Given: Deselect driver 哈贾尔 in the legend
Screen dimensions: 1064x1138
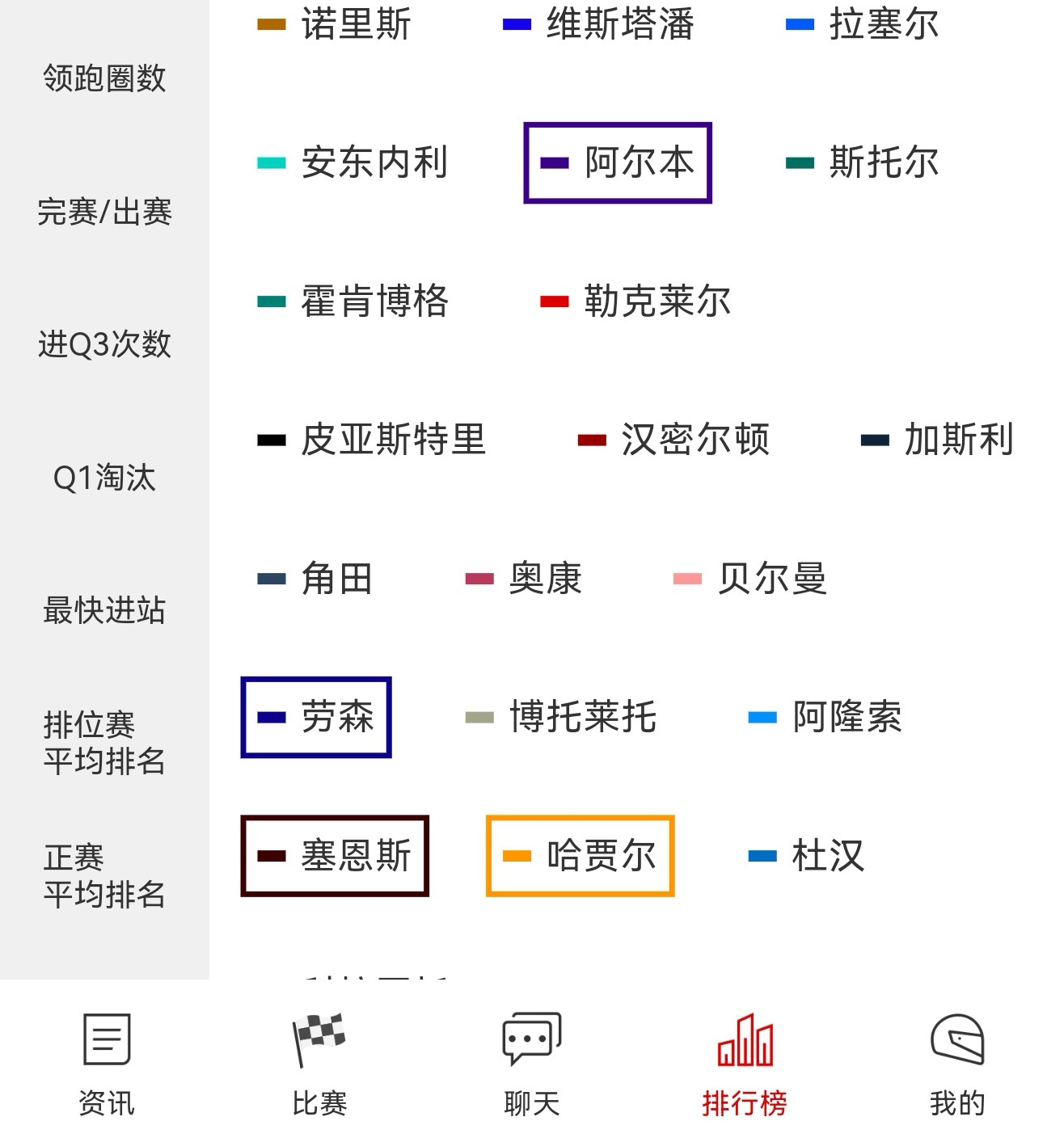Looking at the screenshot, I should coord(580,856).
